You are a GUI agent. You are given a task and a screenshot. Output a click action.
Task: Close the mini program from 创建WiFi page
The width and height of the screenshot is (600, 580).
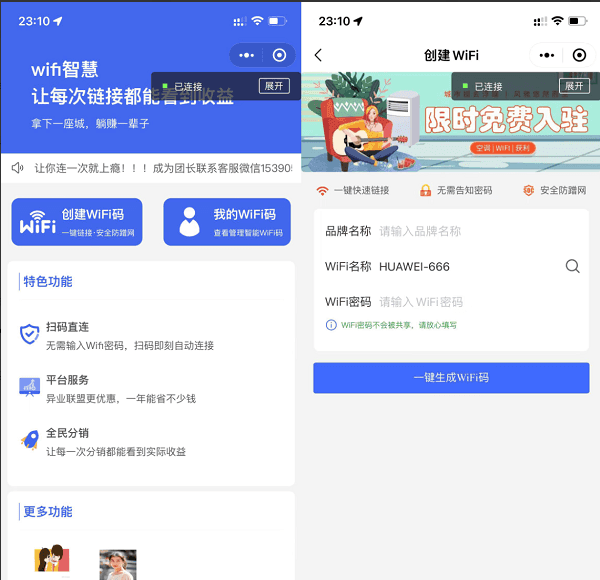(x=580, y=55)
